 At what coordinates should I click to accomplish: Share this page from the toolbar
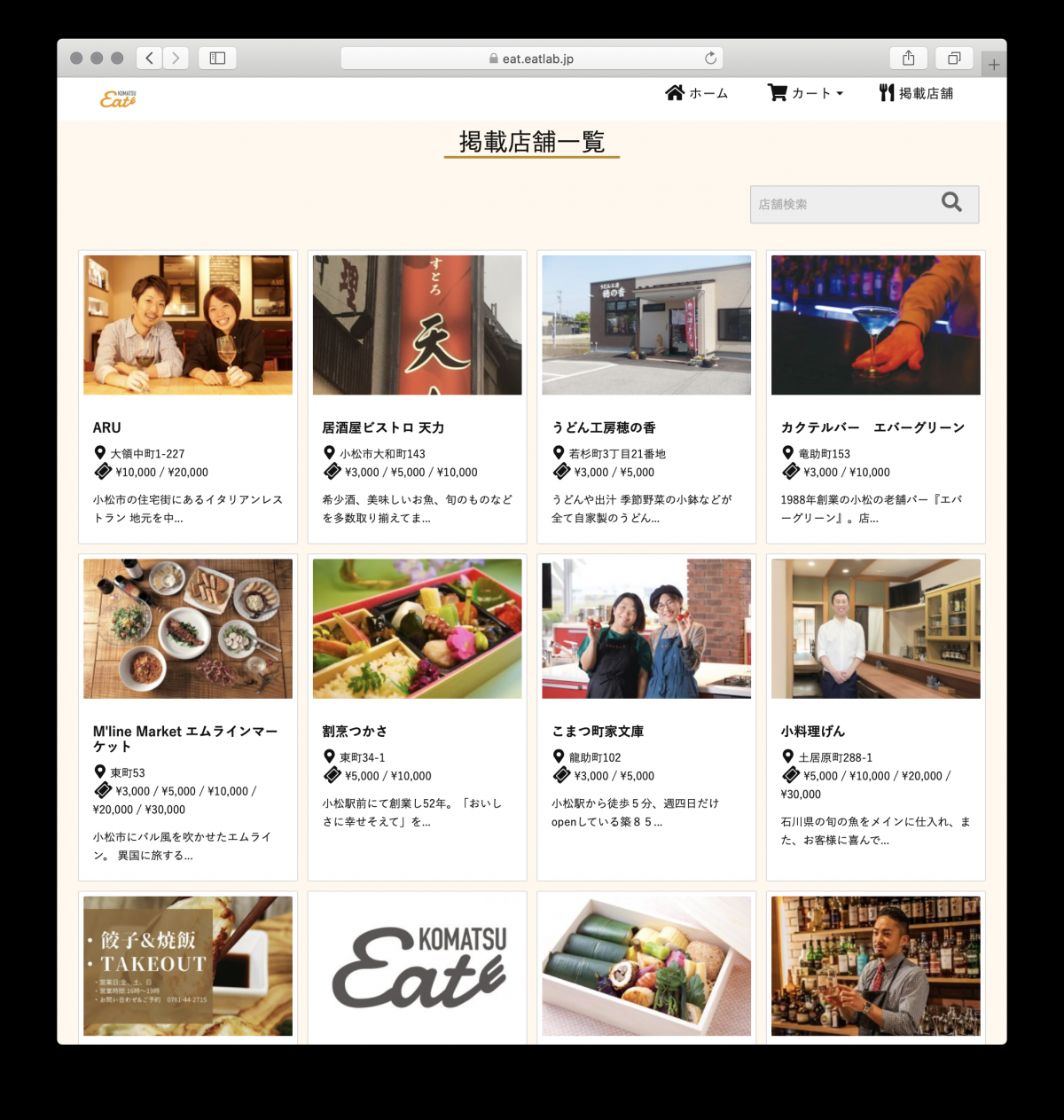click(x=908, y=59)
